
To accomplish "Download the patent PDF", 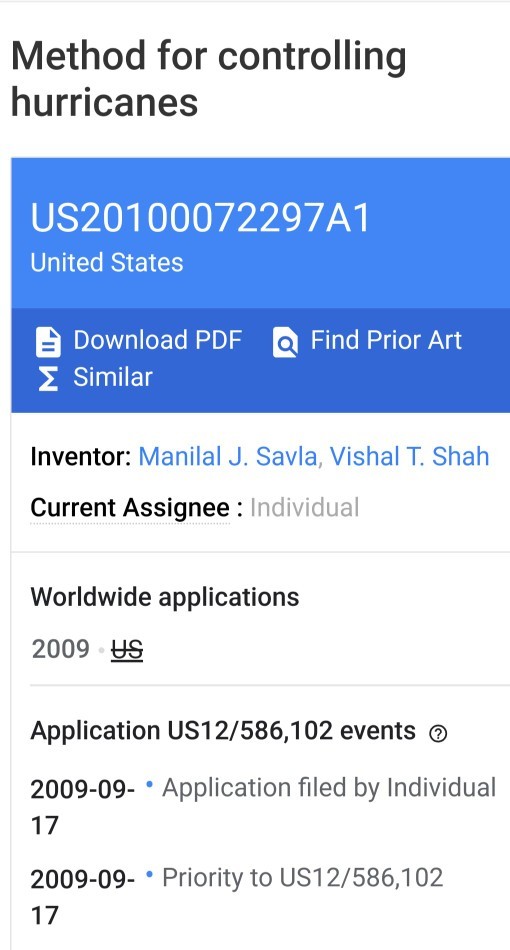I will 139,340.
